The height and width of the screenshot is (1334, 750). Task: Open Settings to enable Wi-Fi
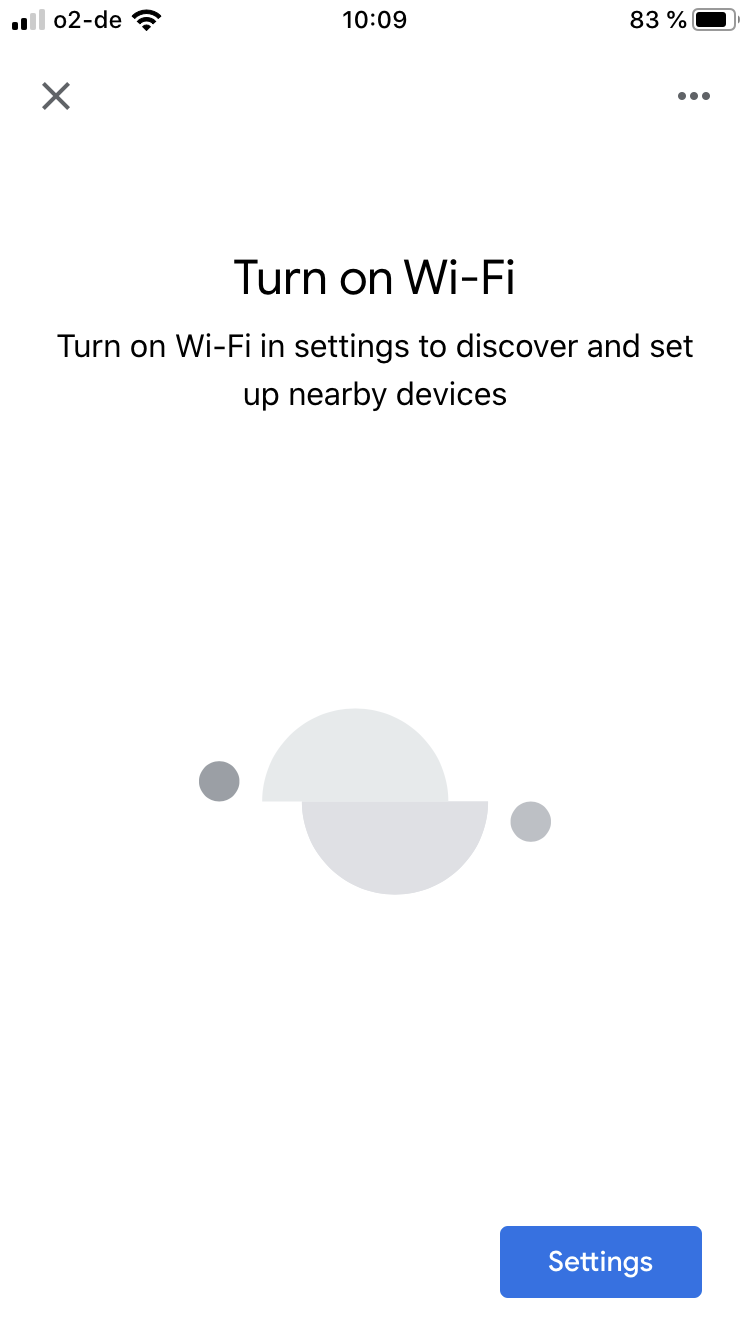(600, 1262)
